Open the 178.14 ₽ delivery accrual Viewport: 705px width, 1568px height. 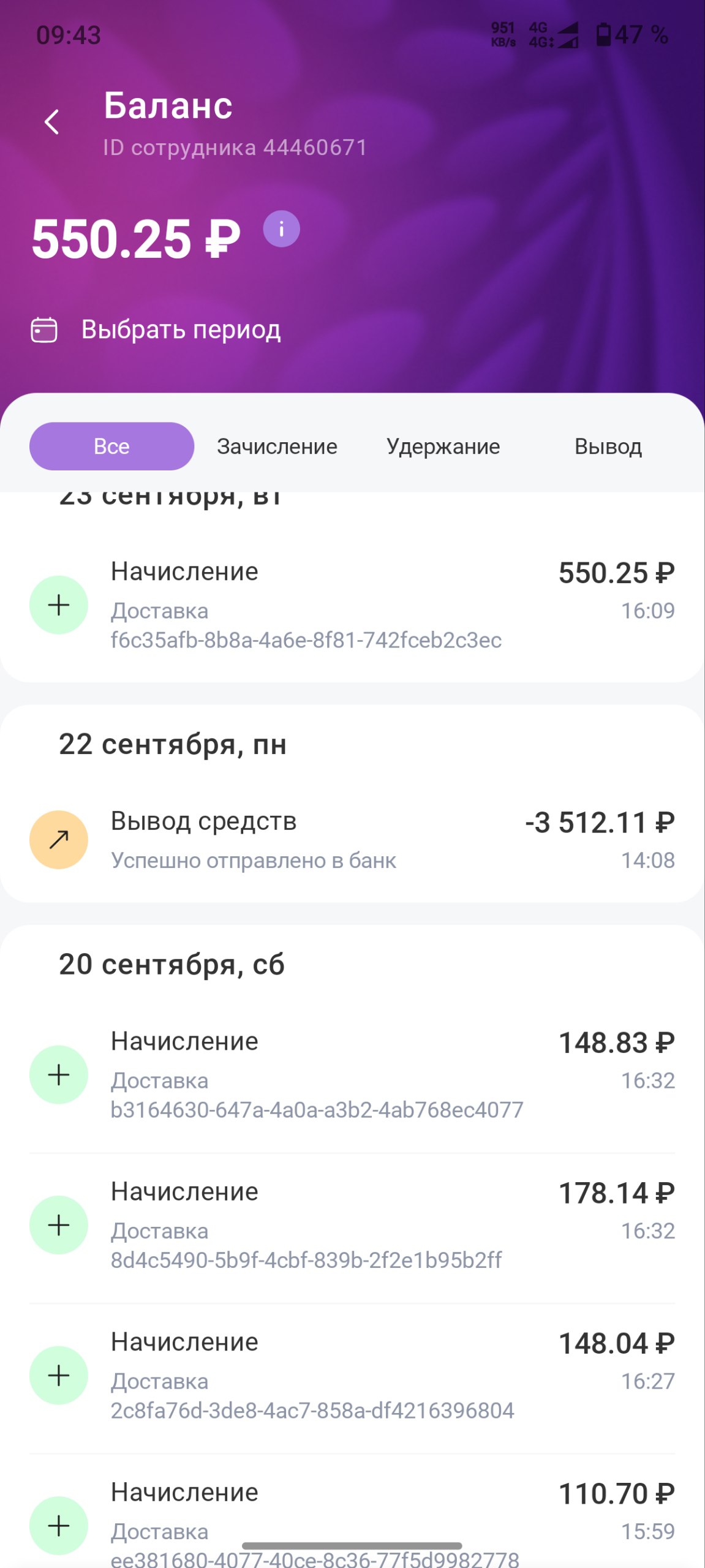pyautogui.click(x=352, y=1225)
